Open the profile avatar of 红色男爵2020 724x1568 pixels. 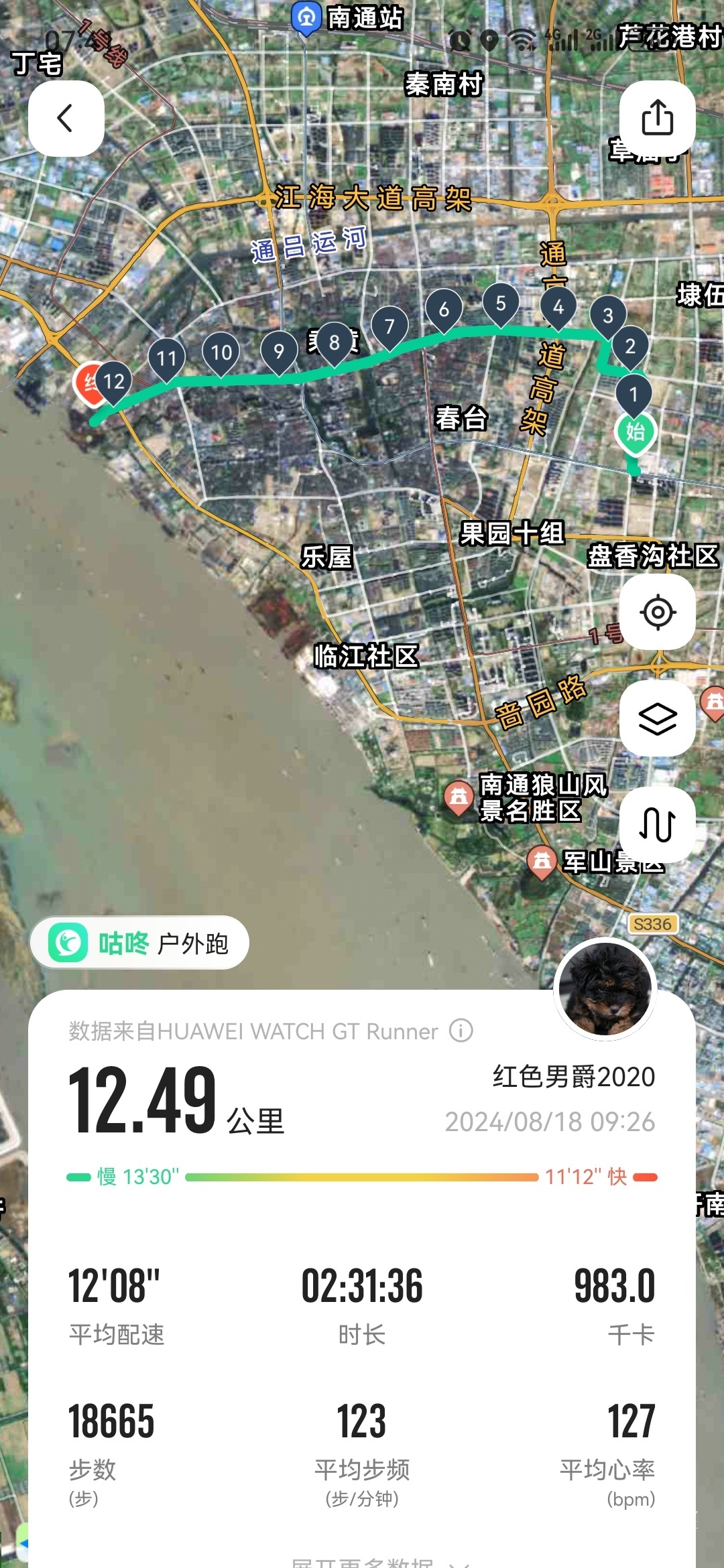(x=605, y=989)
